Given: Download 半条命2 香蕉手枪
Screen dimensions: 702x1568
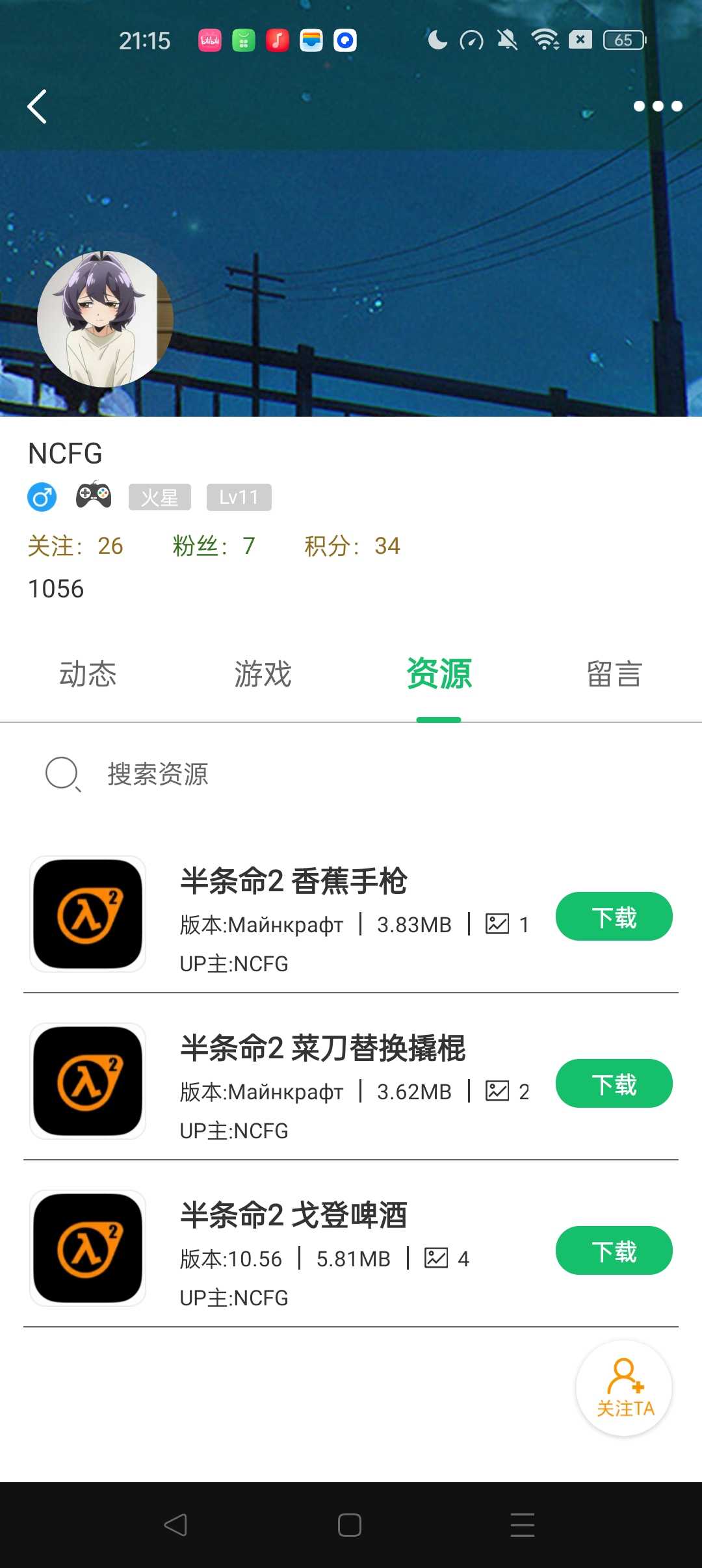Looking at the screenshot, I should (614, 917).
